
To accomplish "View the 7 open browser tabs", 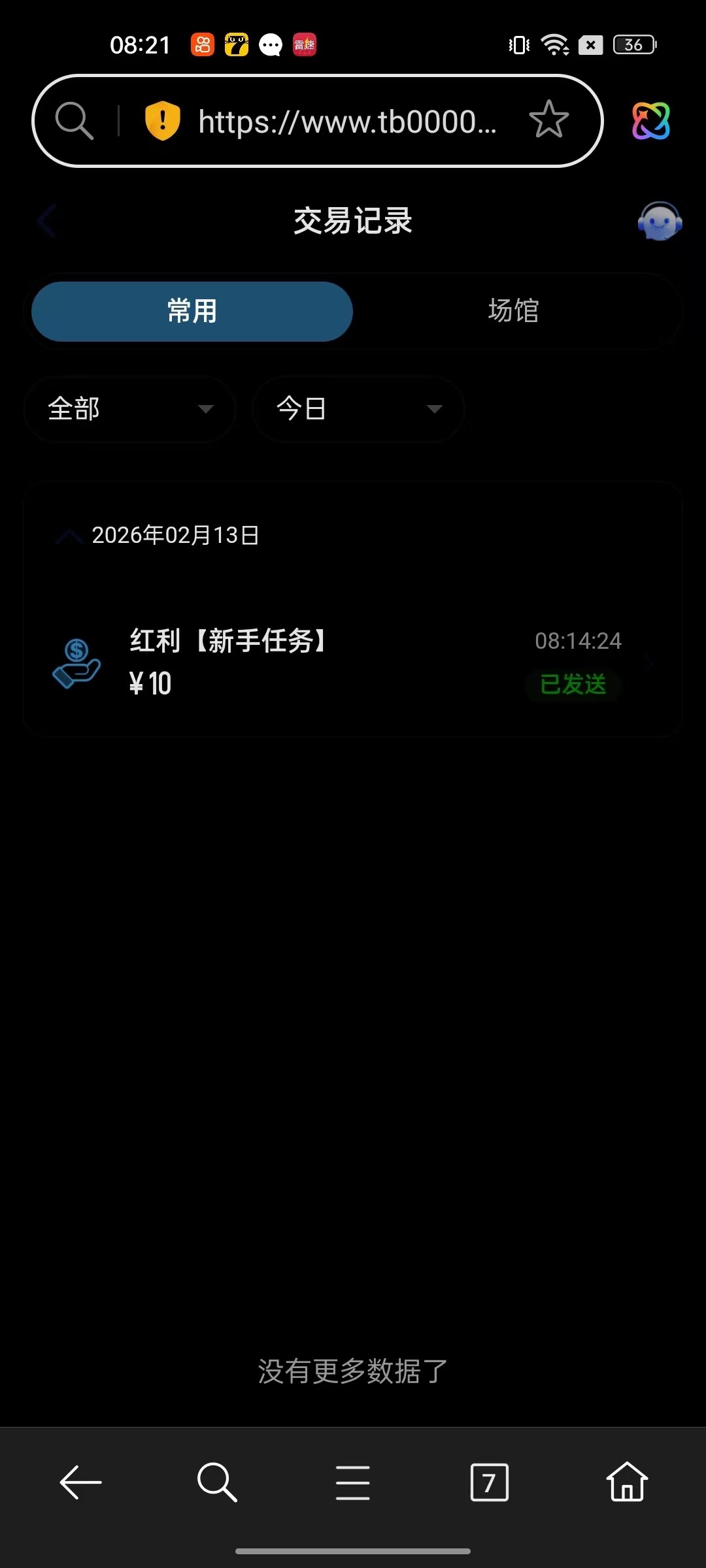I will tap(489, 1482).
